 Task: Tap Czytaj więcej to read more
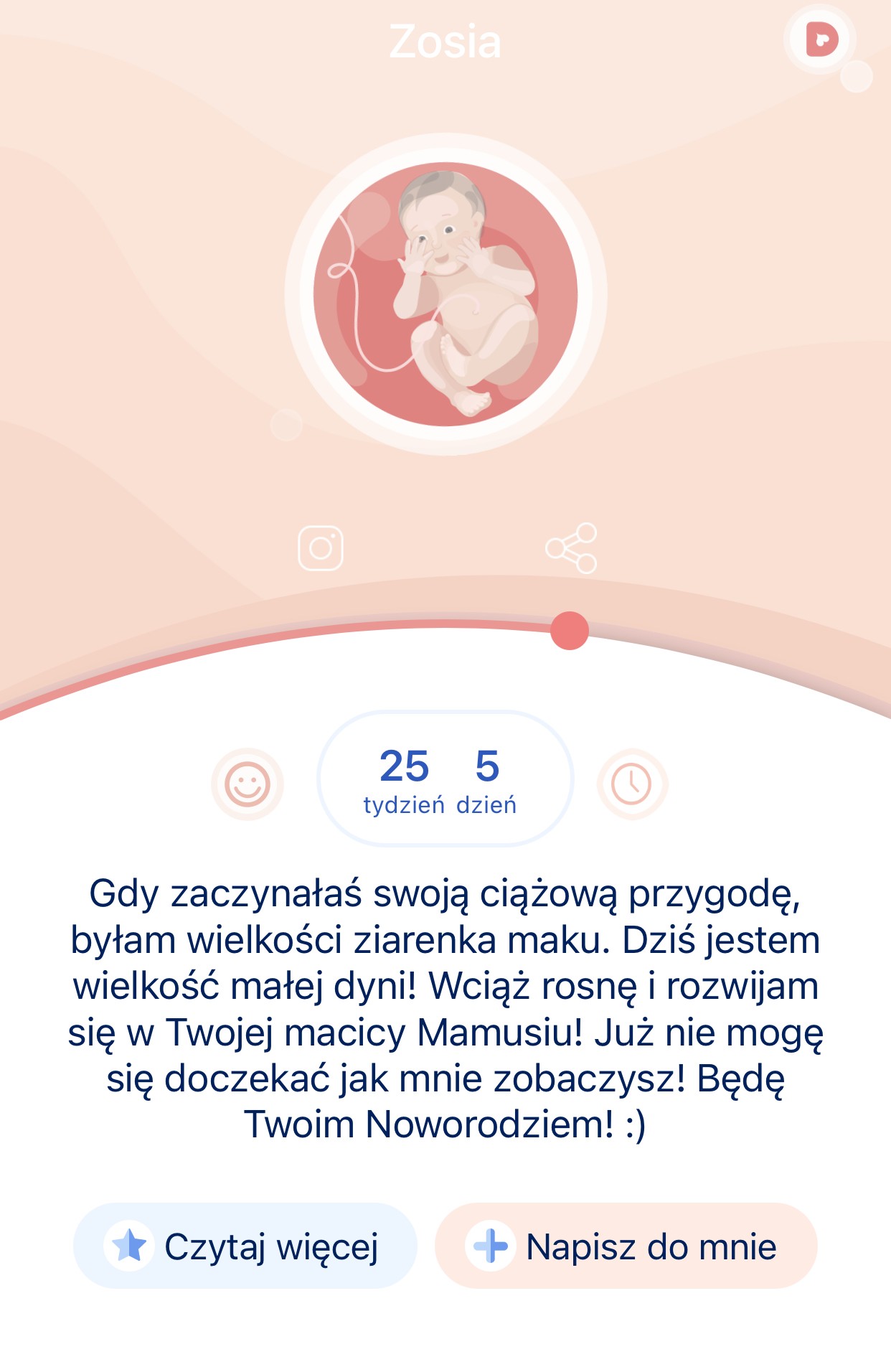pos(245,1246)
